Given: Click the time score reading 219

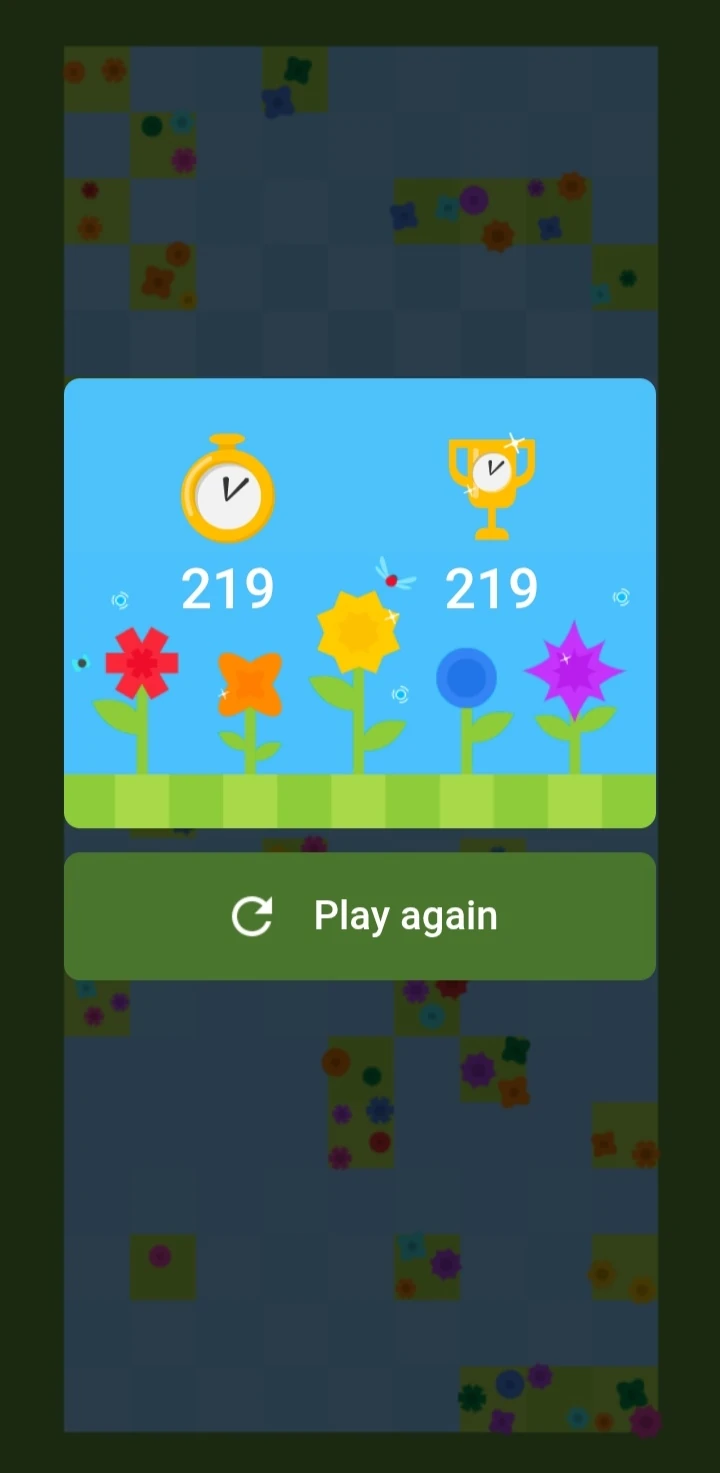Looking at the screenshot, I should click(x=228, y=587).
